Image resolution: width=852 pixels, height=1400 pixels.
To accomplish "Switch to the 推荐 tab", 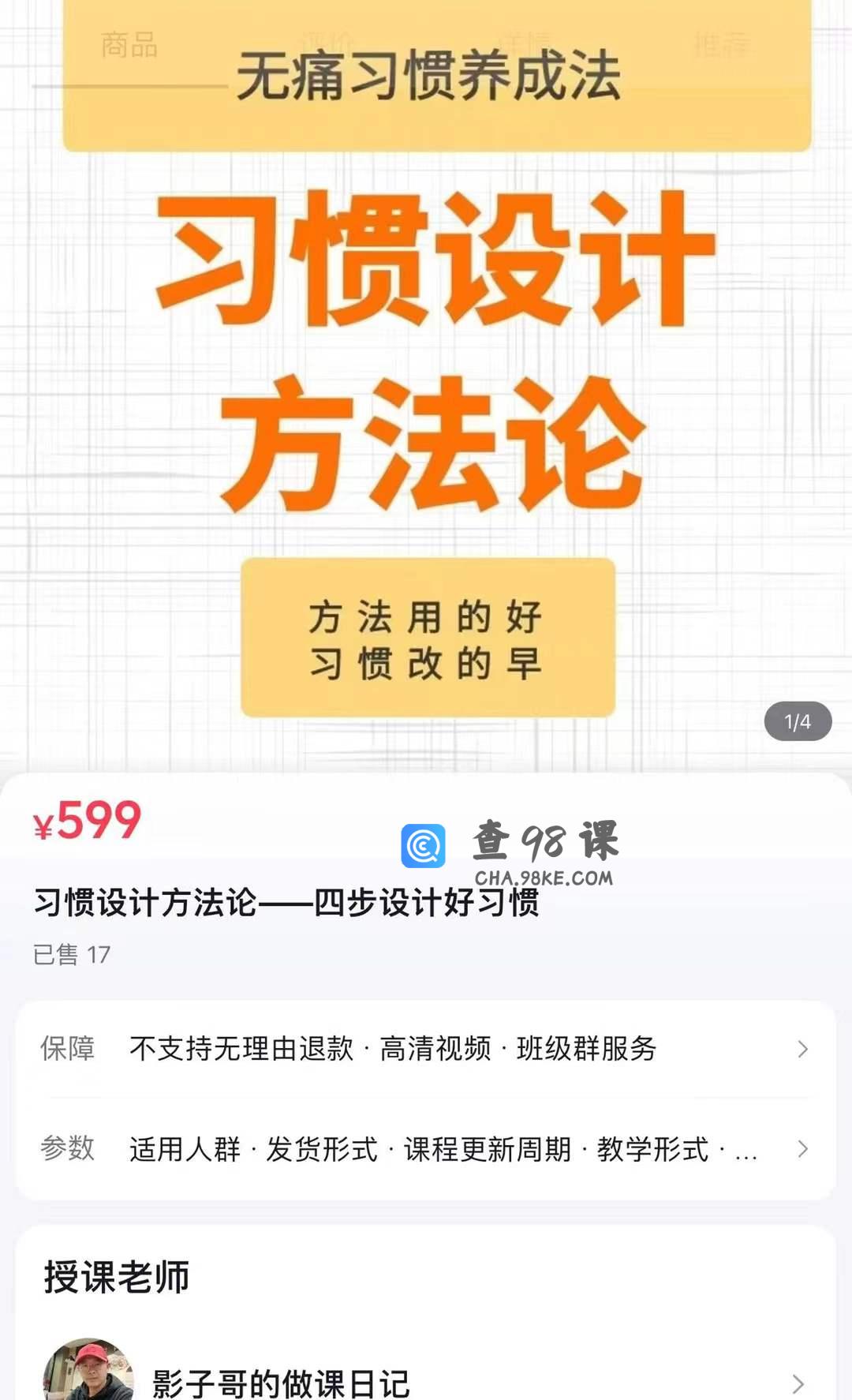I will [x=721, y=46].
